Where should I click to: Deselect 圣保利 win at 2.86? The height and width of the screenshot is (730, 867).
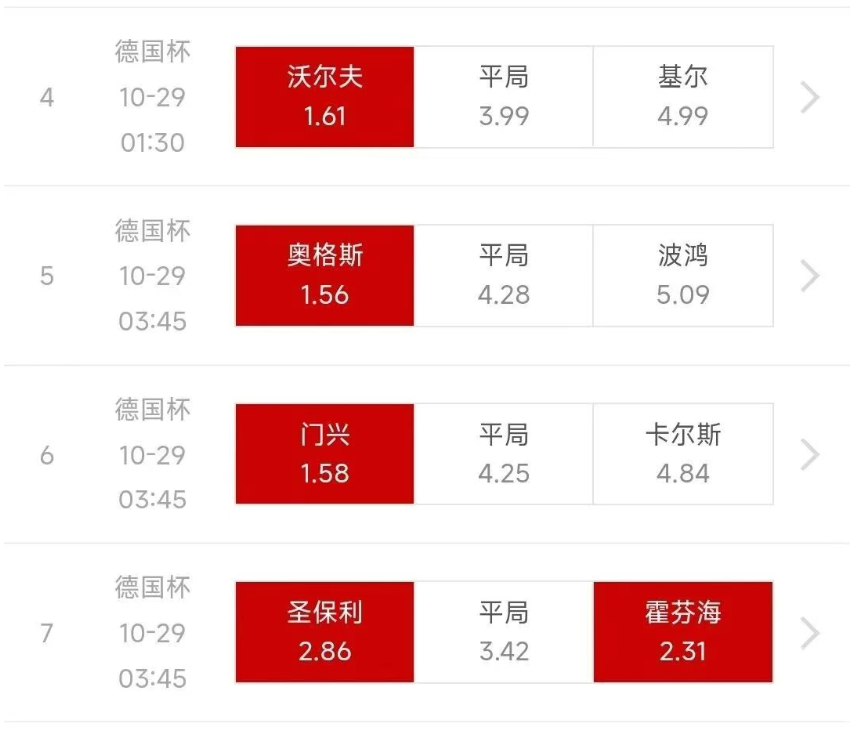[325, 632]
